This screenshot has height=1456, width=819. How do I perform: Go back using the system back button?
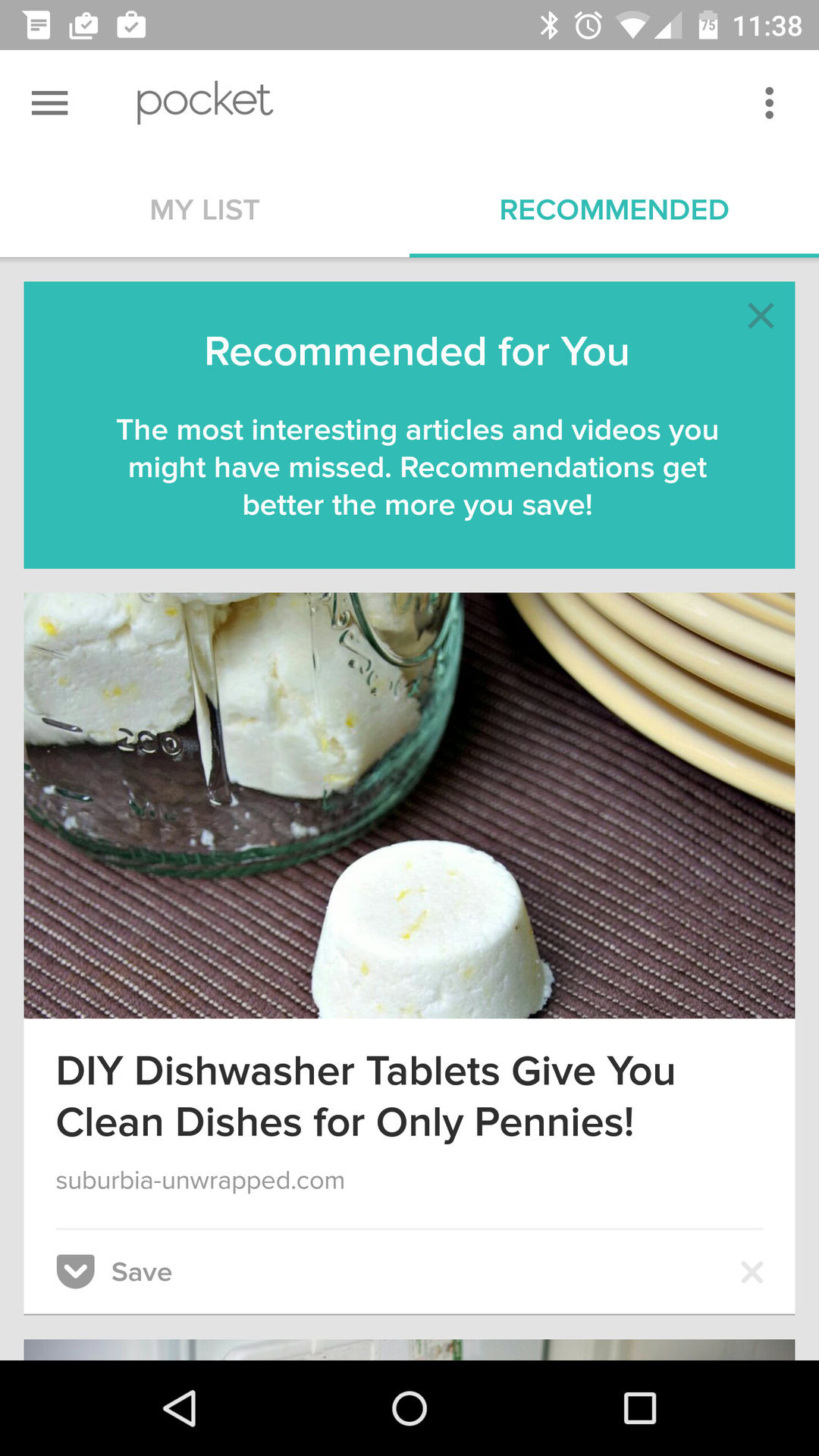tap(180, 1408)
